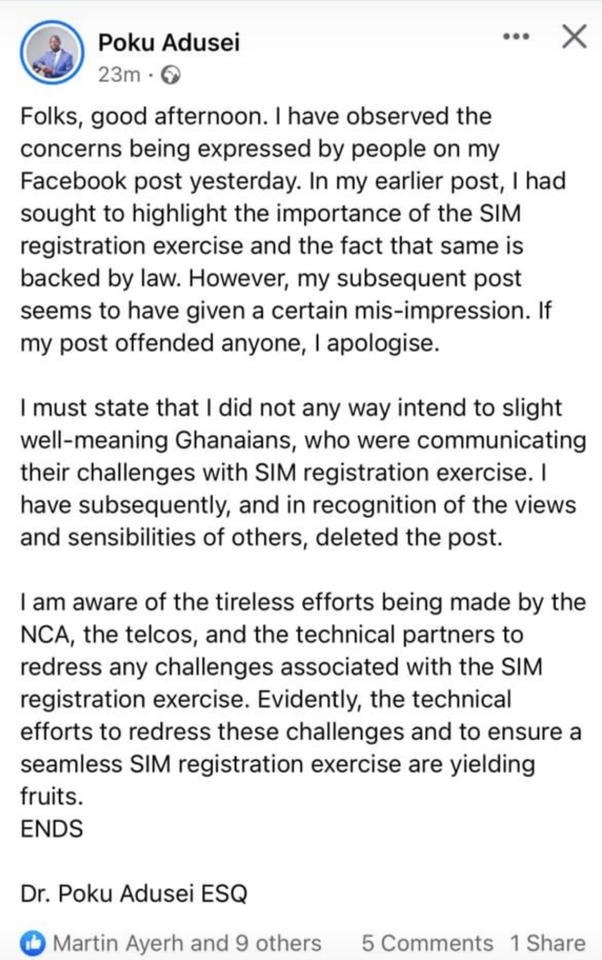
Task: Close the post with the X
Action: pyautogui.click(x=573, y=38)
